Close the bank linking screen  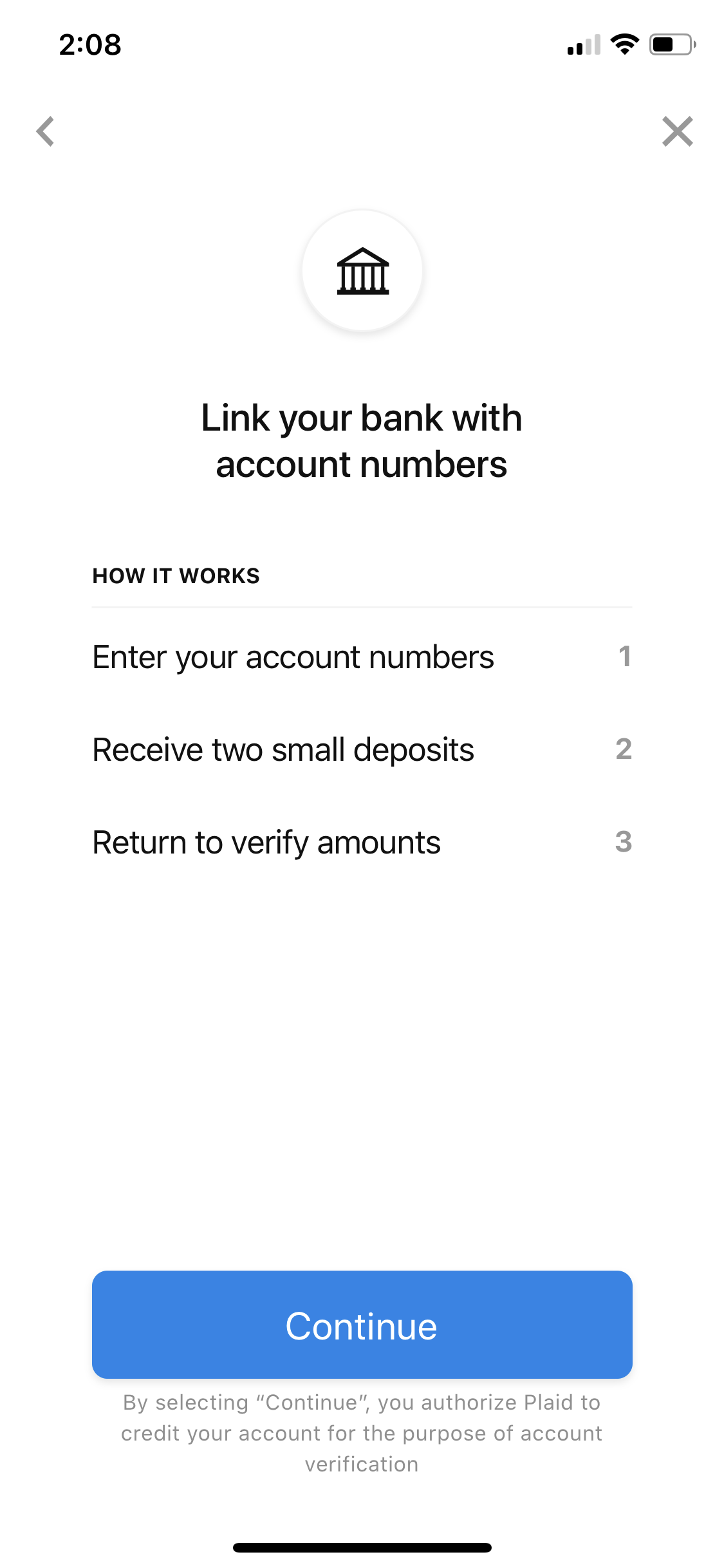678,131
